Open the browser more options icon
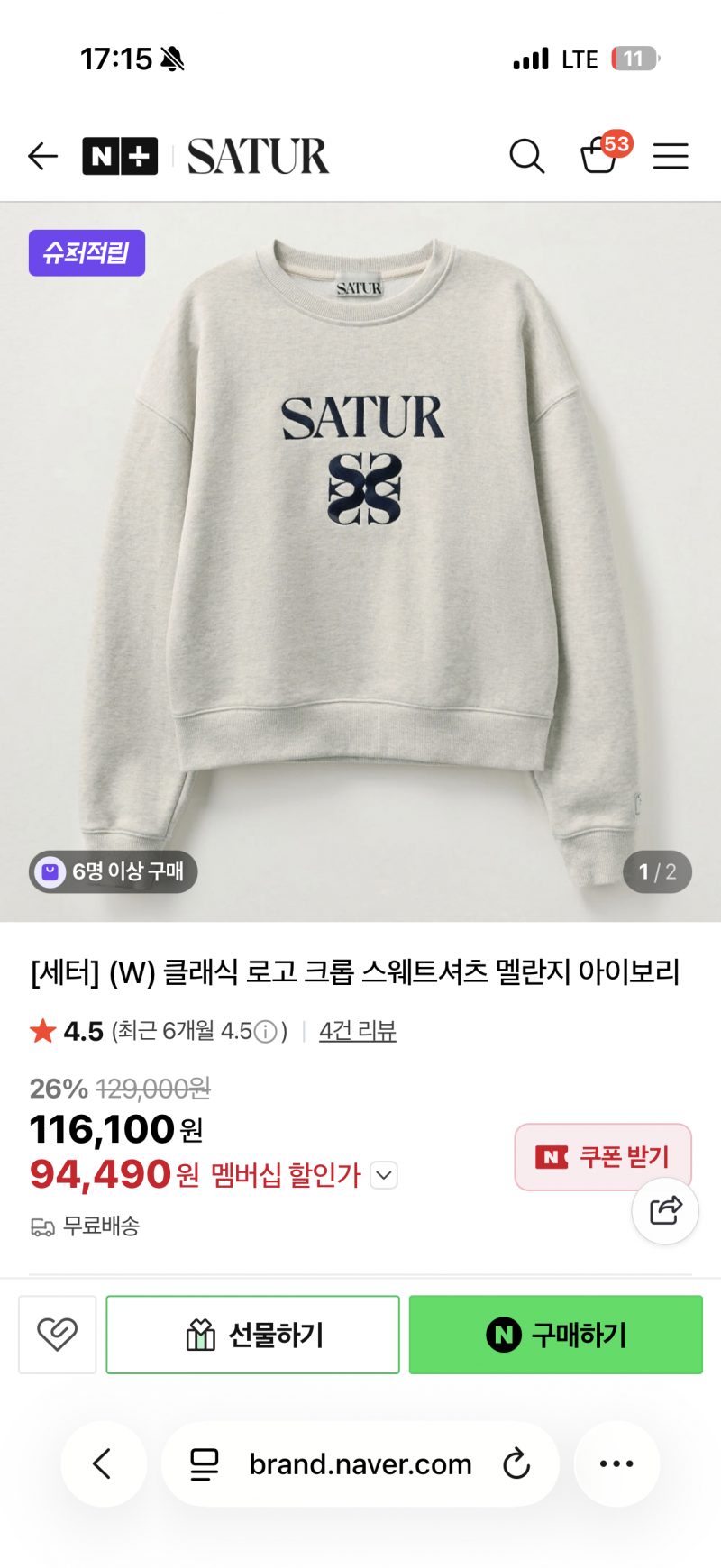This screenshot has height=1568, width=721. 616,1463
